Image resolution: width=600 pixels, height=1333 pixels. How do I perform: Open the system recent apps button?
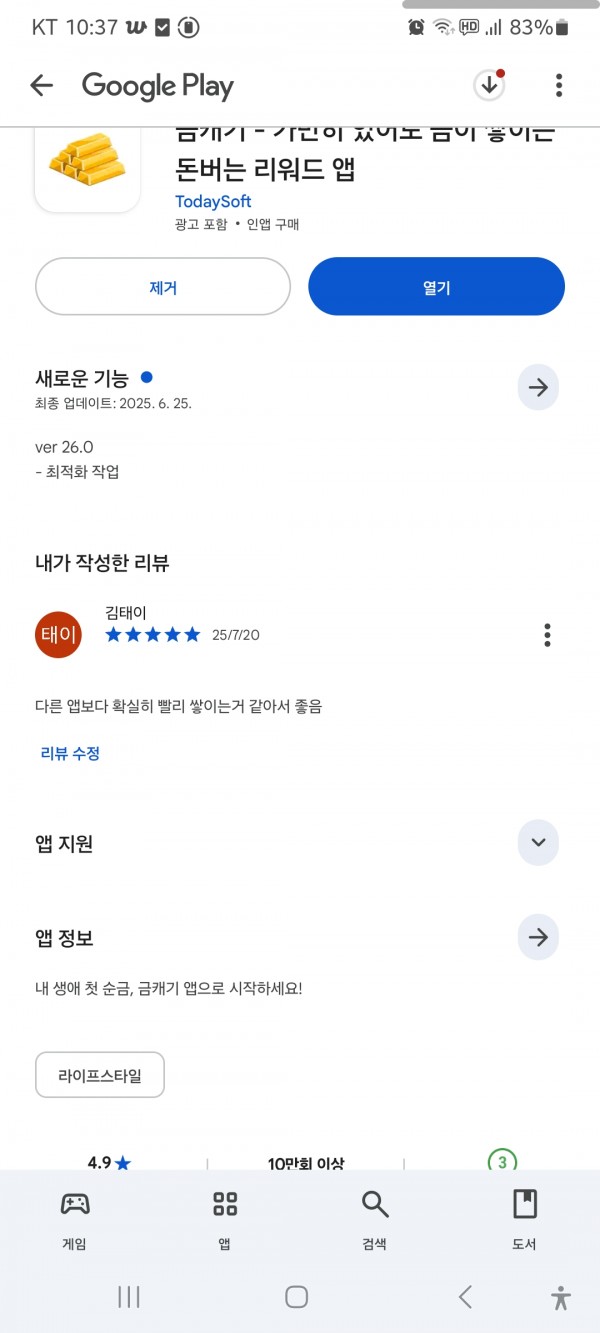(x=129, y=1297)
